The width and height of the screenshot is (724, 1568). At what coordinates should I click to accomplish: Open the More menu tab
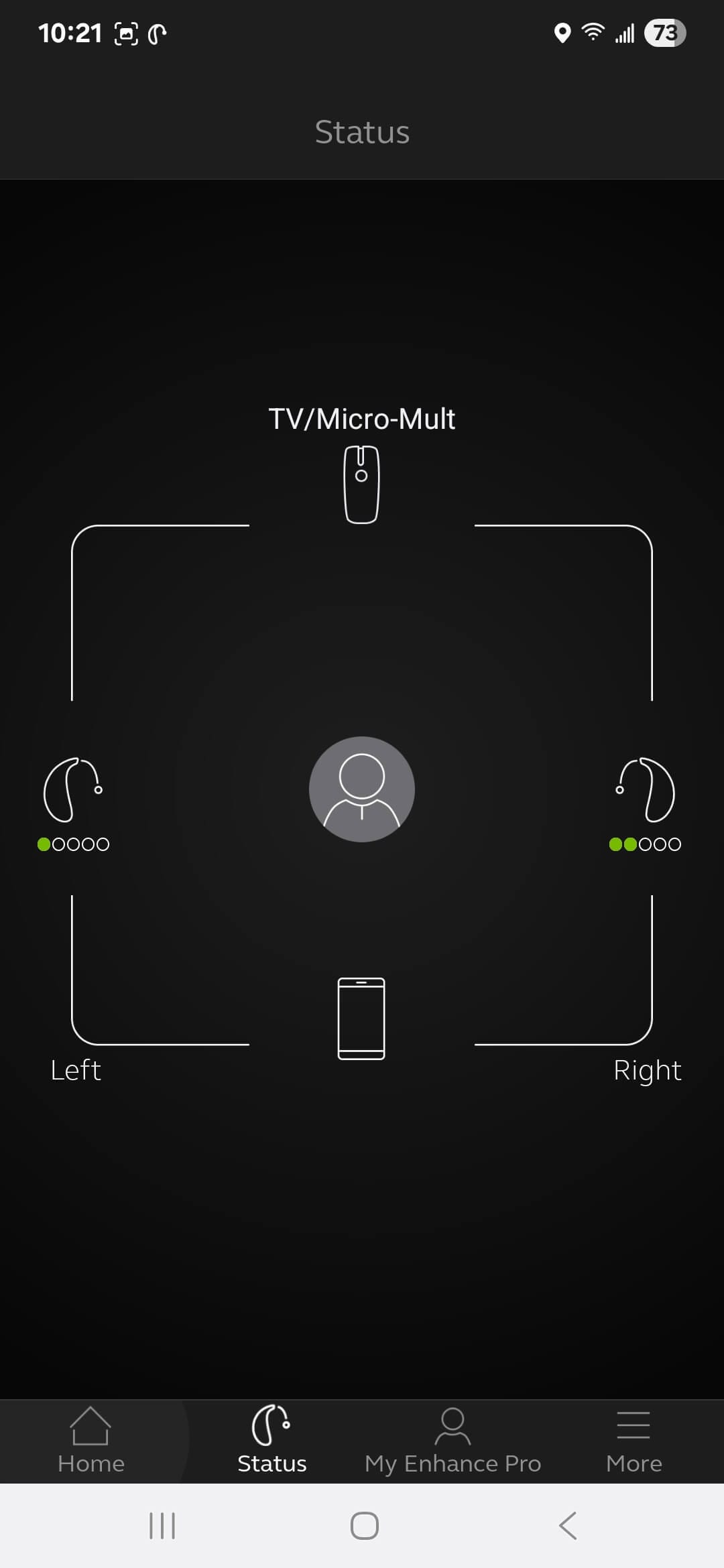[x=633, y=1440]
